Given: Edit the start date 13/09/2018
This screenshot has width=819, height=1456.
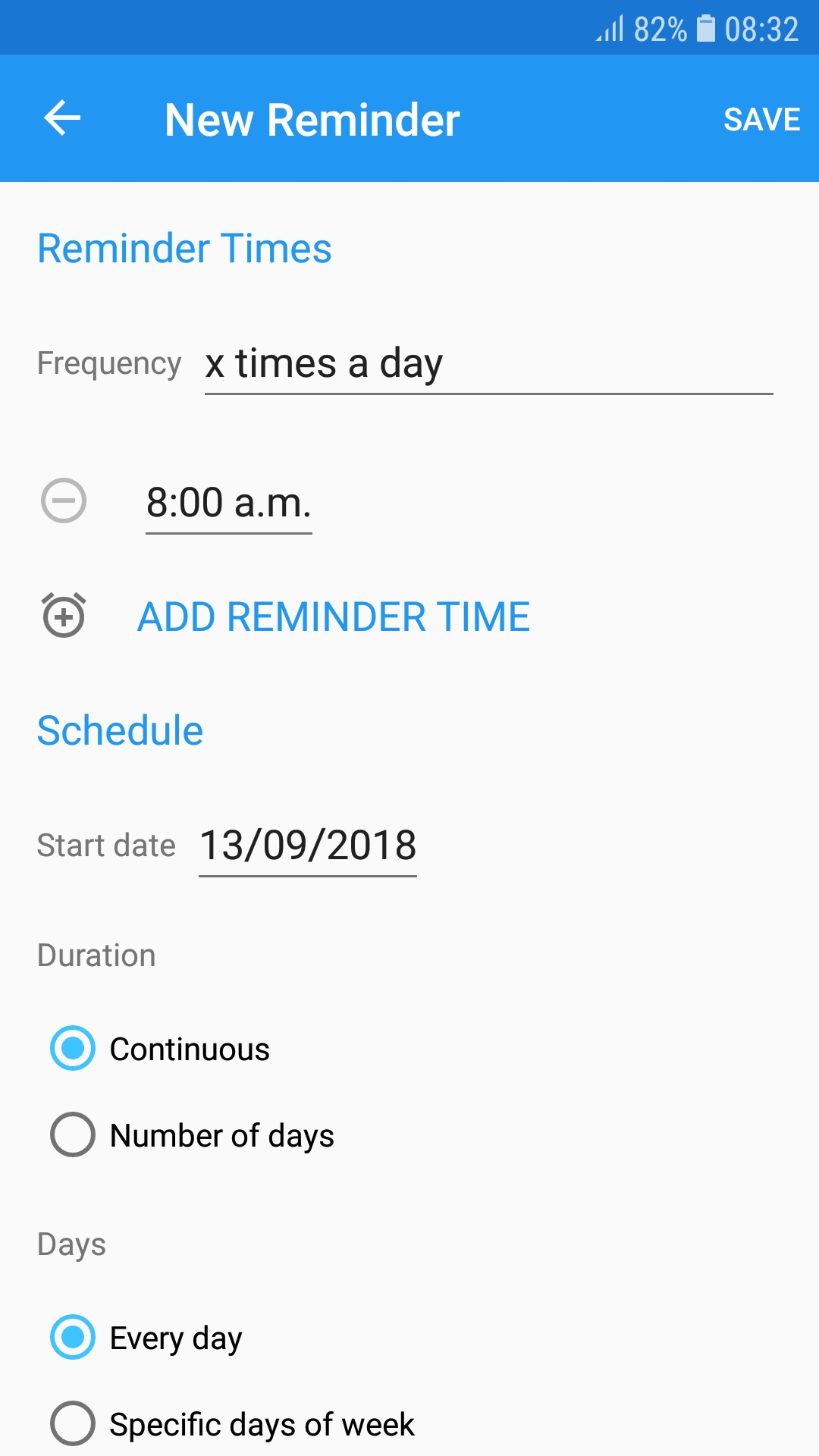Looking at the screenshot, I should click(307, 846).
